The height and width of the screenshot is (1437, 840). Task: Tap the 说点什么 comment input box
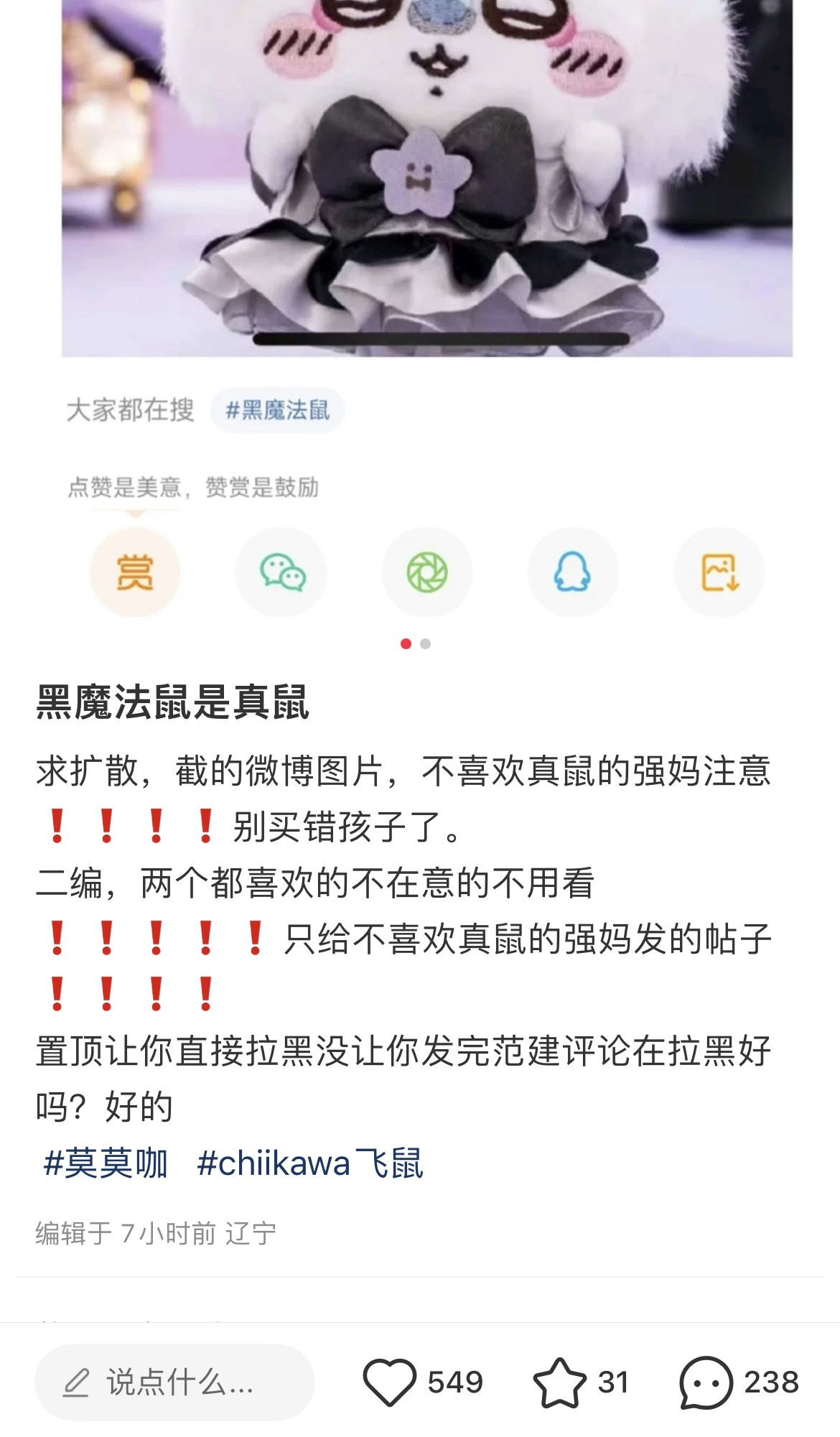(174, 1382)
